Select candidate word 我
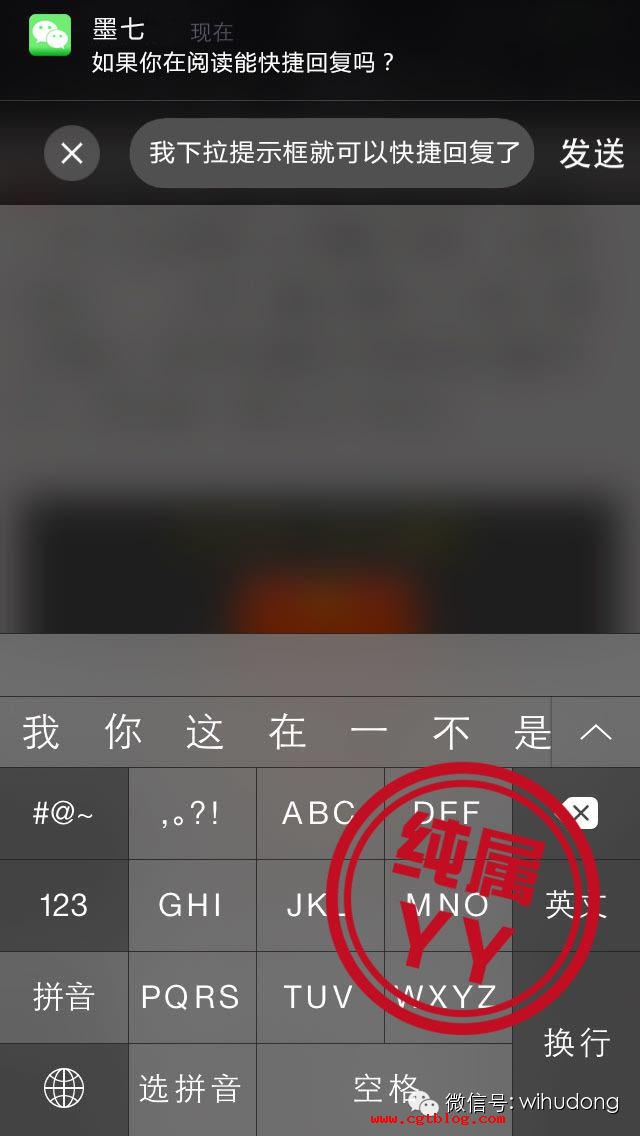Image resolution: width=640 pixels, height=1136 pixels. tap(41, 732)
